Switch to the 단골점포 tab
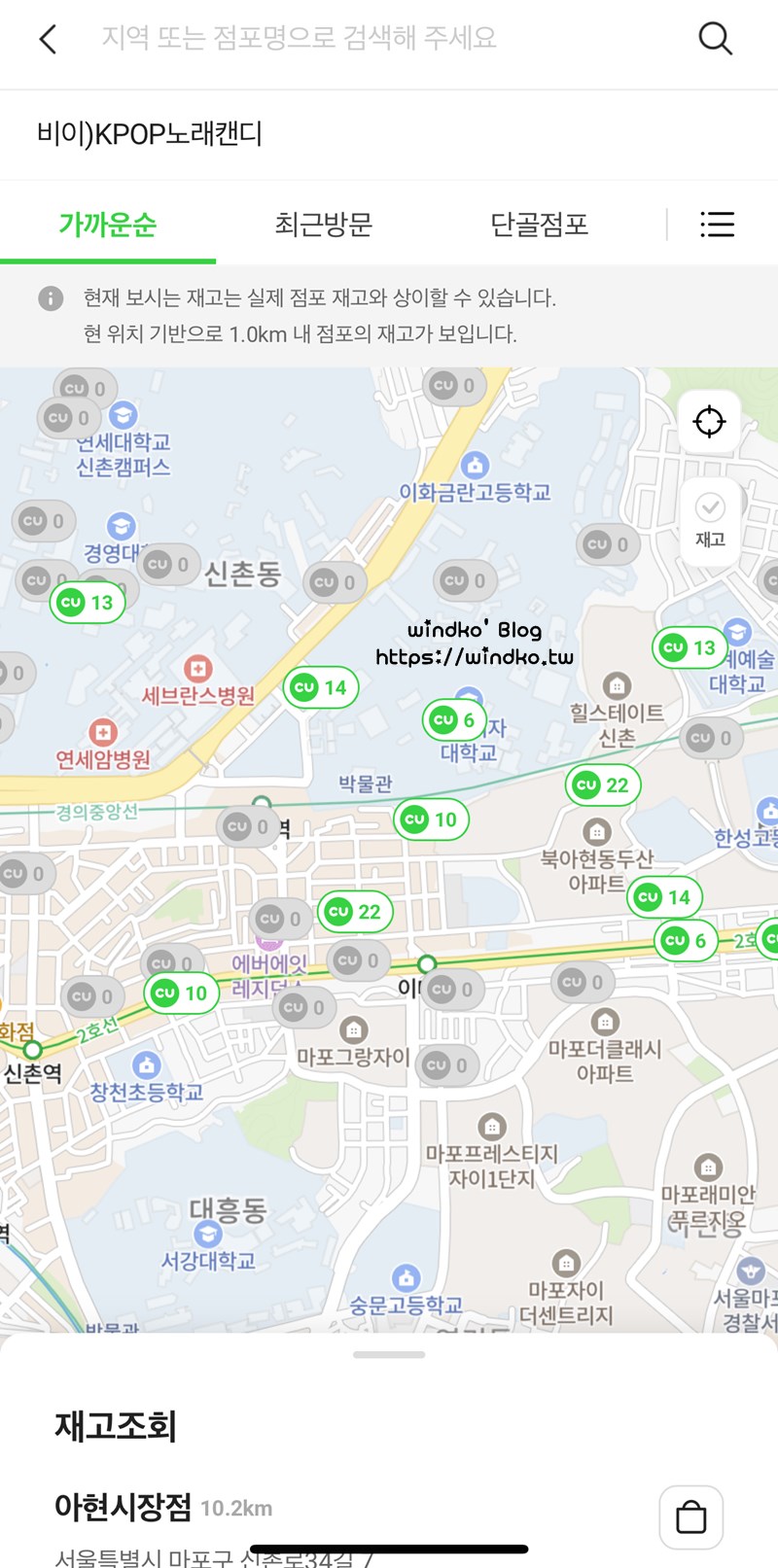The image size is (778, 1568). pyautogui.click(x=539, y=225)
